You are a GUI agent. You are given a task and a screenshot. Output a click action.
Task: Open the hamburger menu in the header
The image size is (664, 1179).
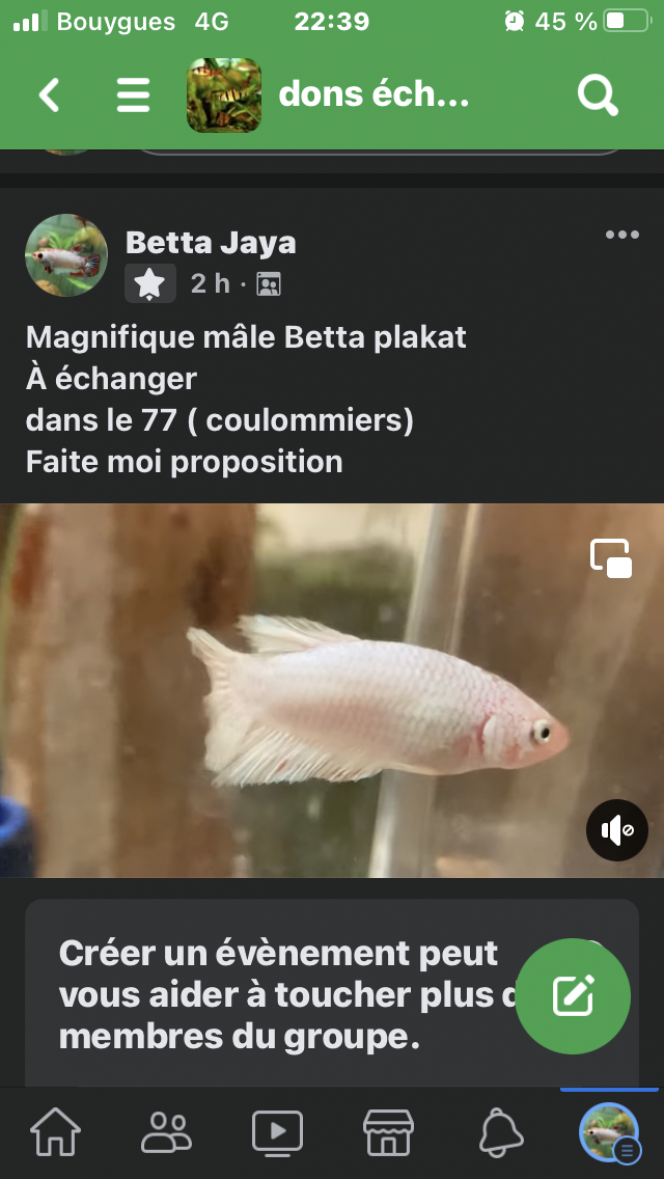tap(133, 95)
